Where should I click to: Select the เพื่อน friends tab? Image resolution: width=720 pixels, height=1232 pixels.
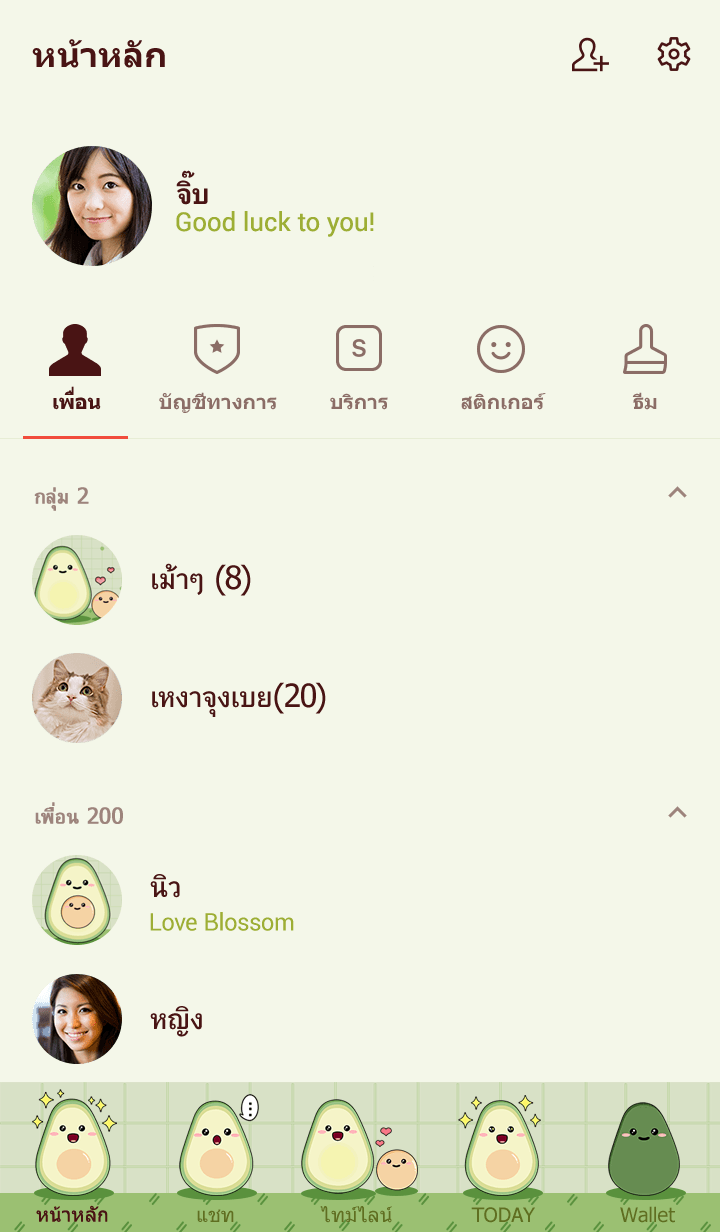click(x=76, y=370)
